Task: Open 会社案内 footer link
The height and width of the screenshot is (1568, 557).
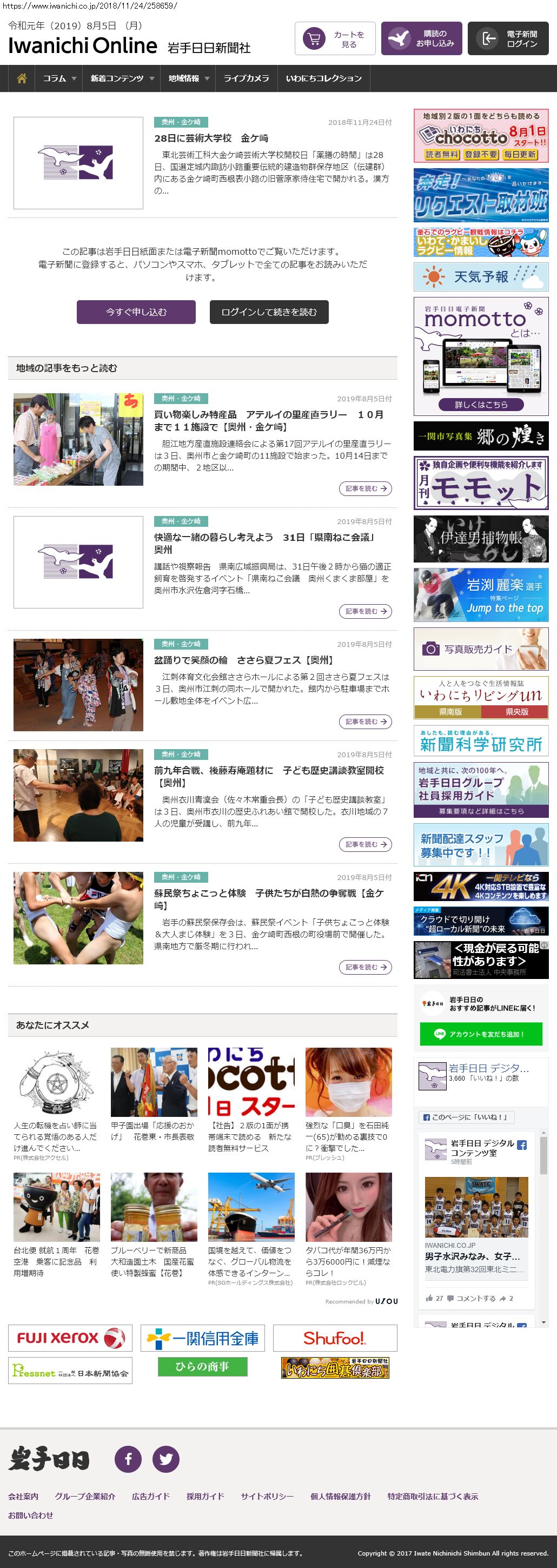Action: (x=23, y=1496)
